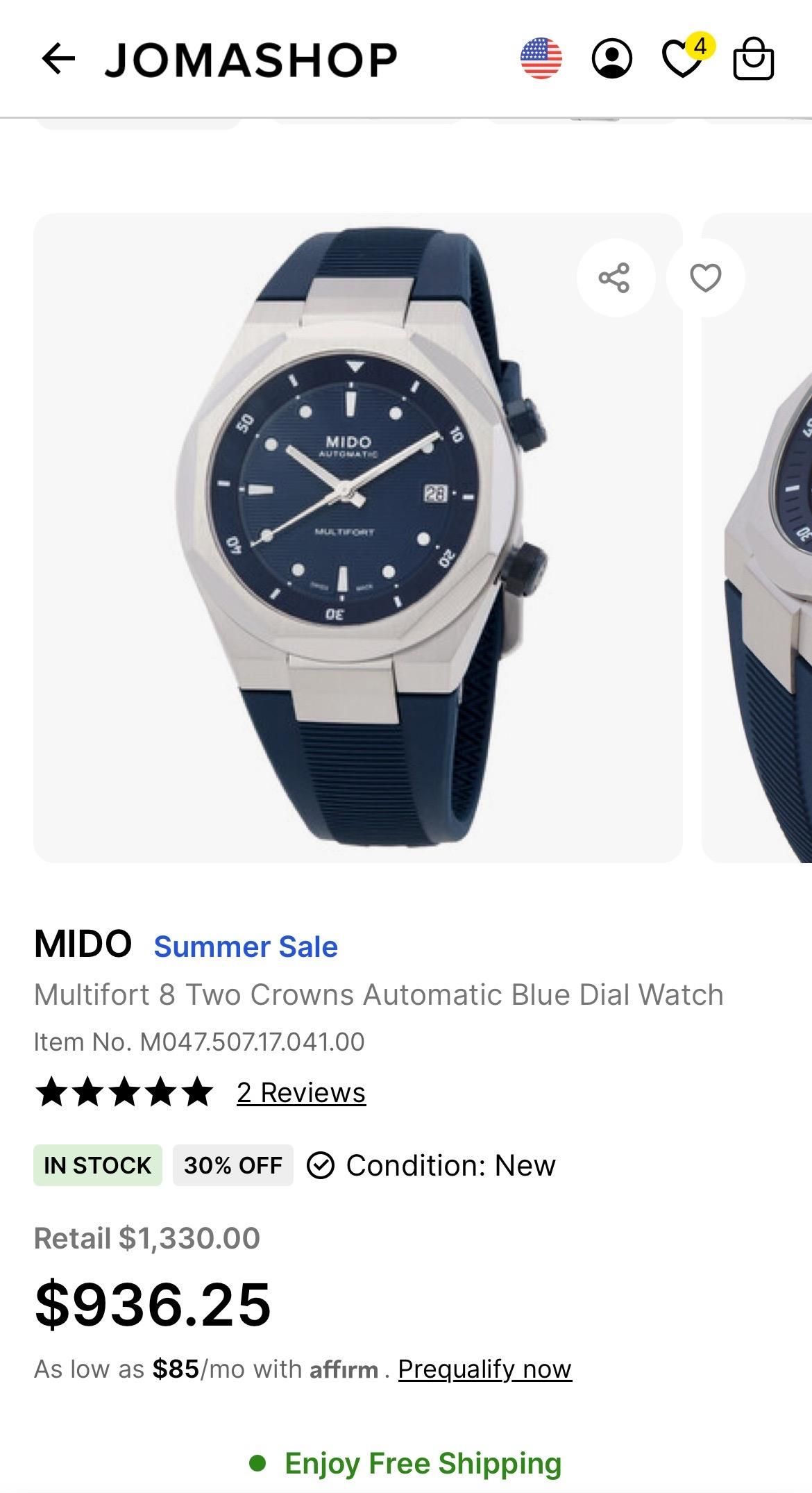Image resolution: width=812 pixels, height=1493 pixels.
Task: Open the Summer Sale link
Action: (246, 946)
